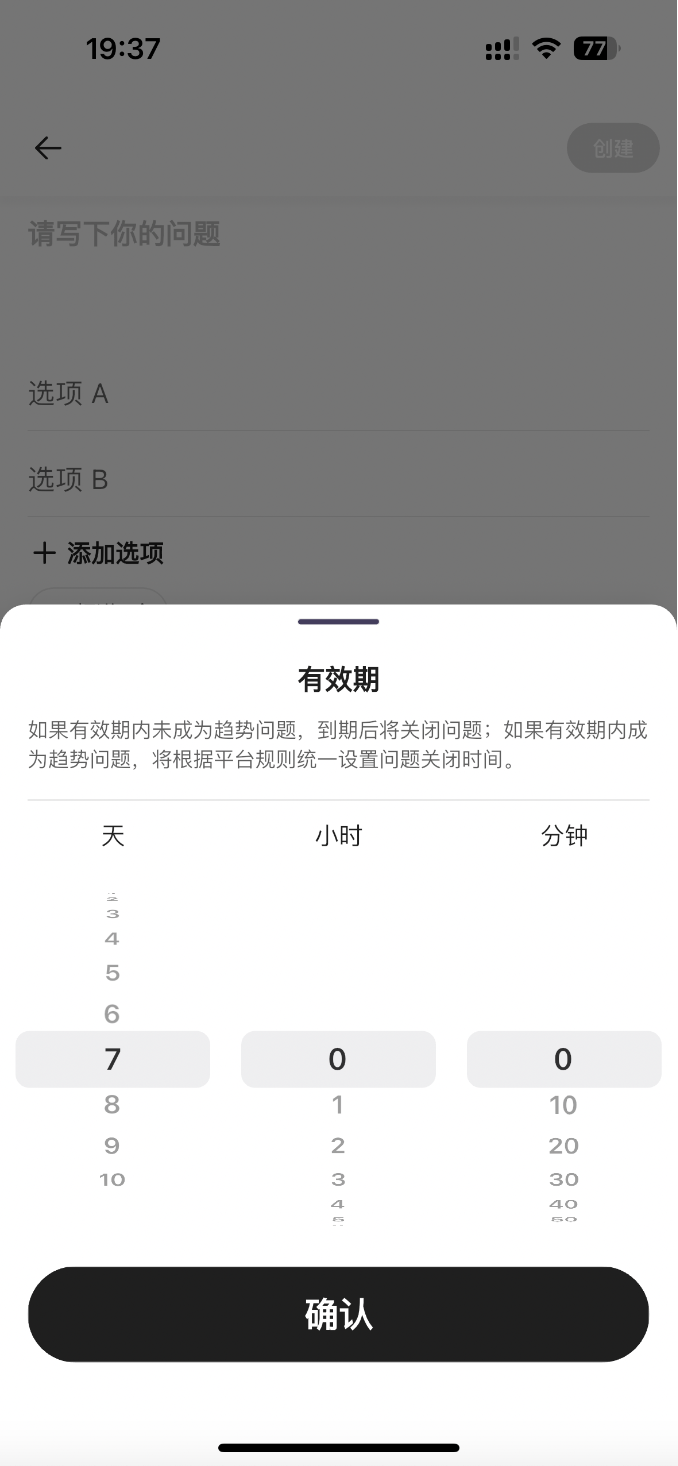Select 10 in the 分钟 picker
The width and height of the screenshot is (678, 1466).
[563, 1105]
